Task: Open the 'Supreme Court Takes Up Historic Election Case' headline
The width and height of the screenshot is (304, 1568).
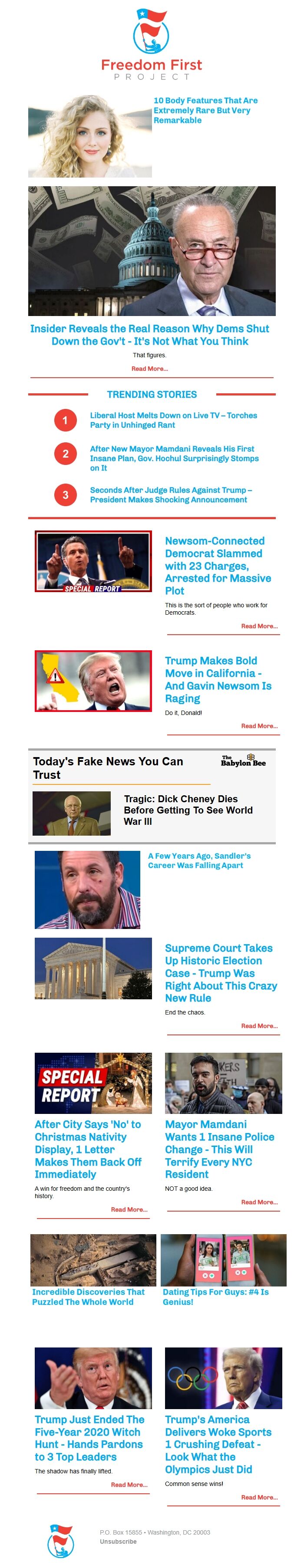Action: 221,973
